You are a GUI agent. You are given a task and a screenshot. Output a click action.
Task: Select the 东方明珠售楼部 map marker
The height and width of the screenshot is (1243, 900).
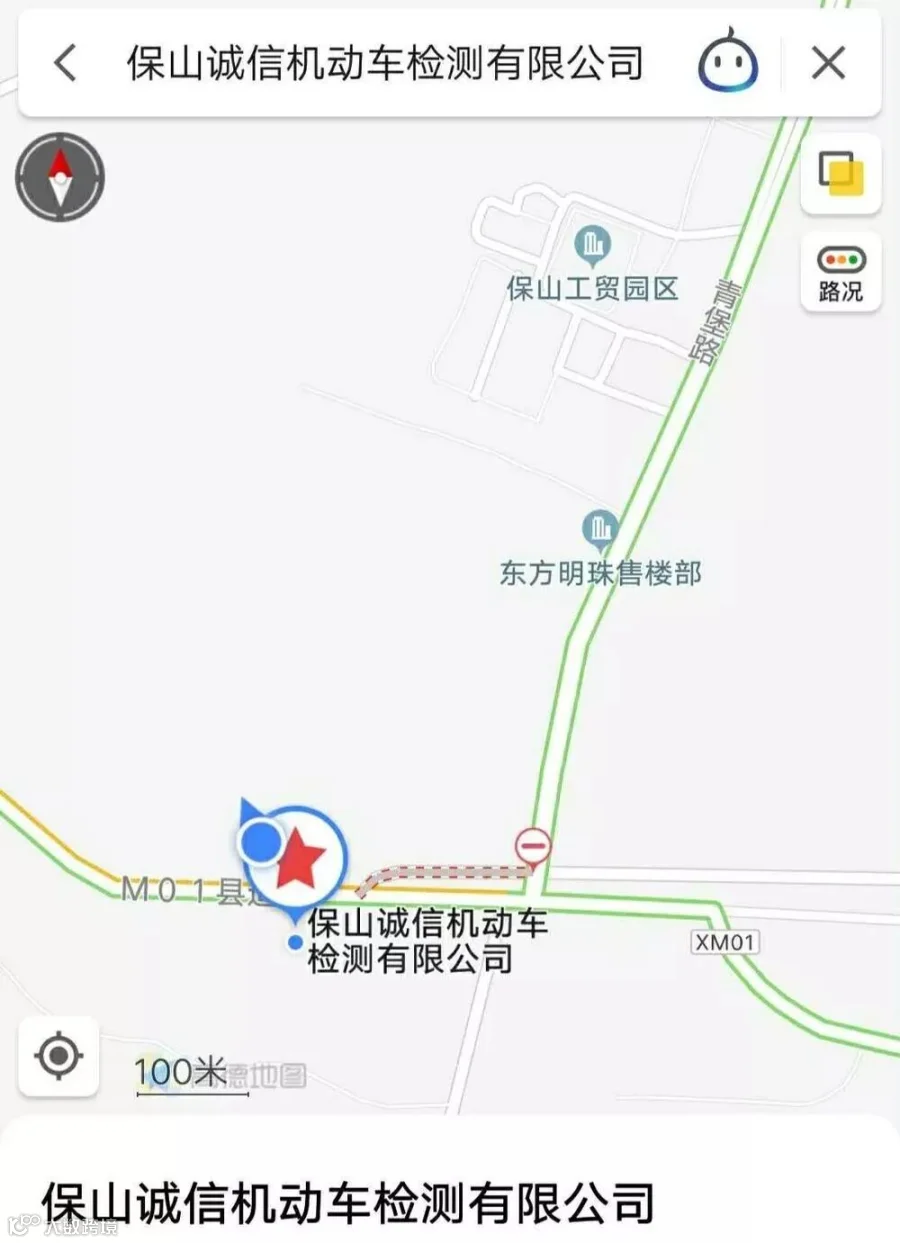click(x=600, y=531)
